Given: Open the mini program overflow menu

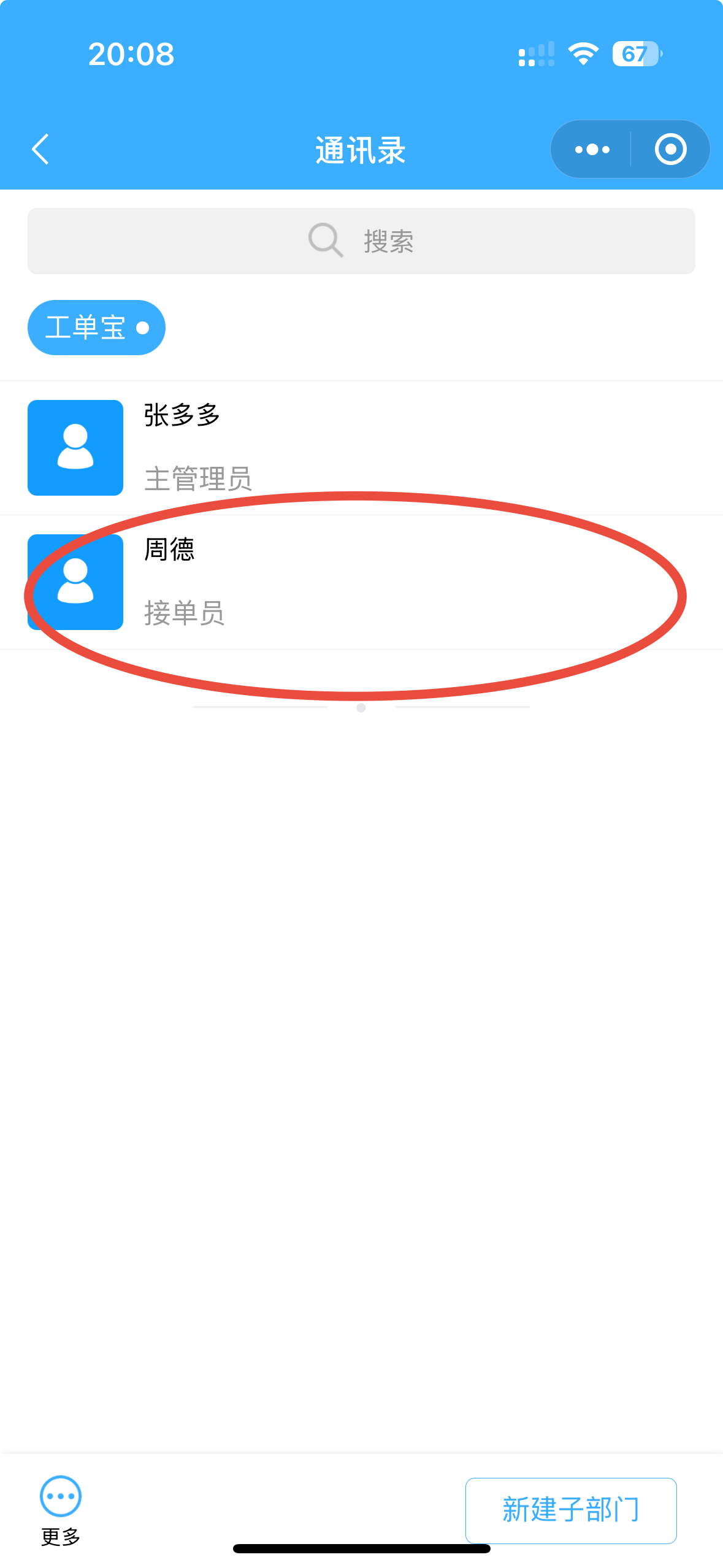Looking at the screenshot, I should click(x=592, y=149).
